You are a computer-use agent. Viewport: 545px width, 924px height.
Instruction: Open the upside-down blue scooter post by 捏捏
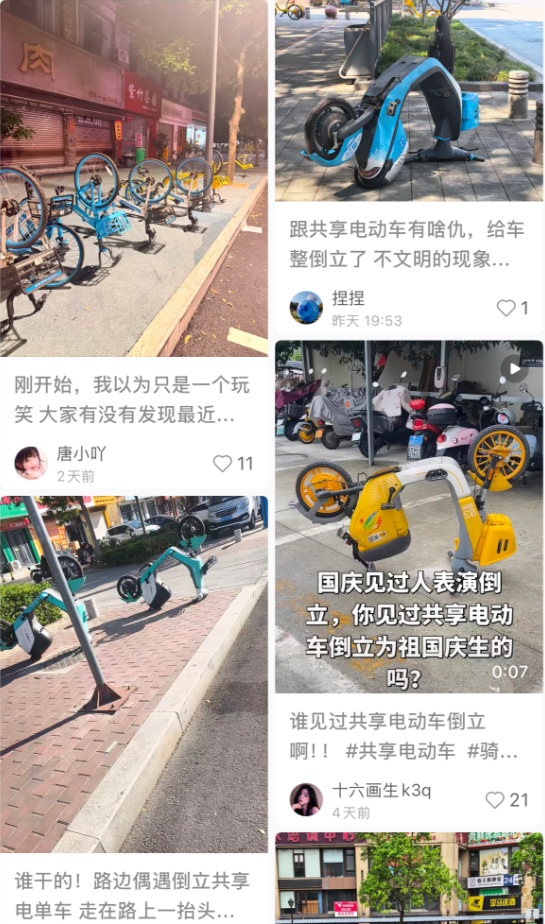point(409,101)
